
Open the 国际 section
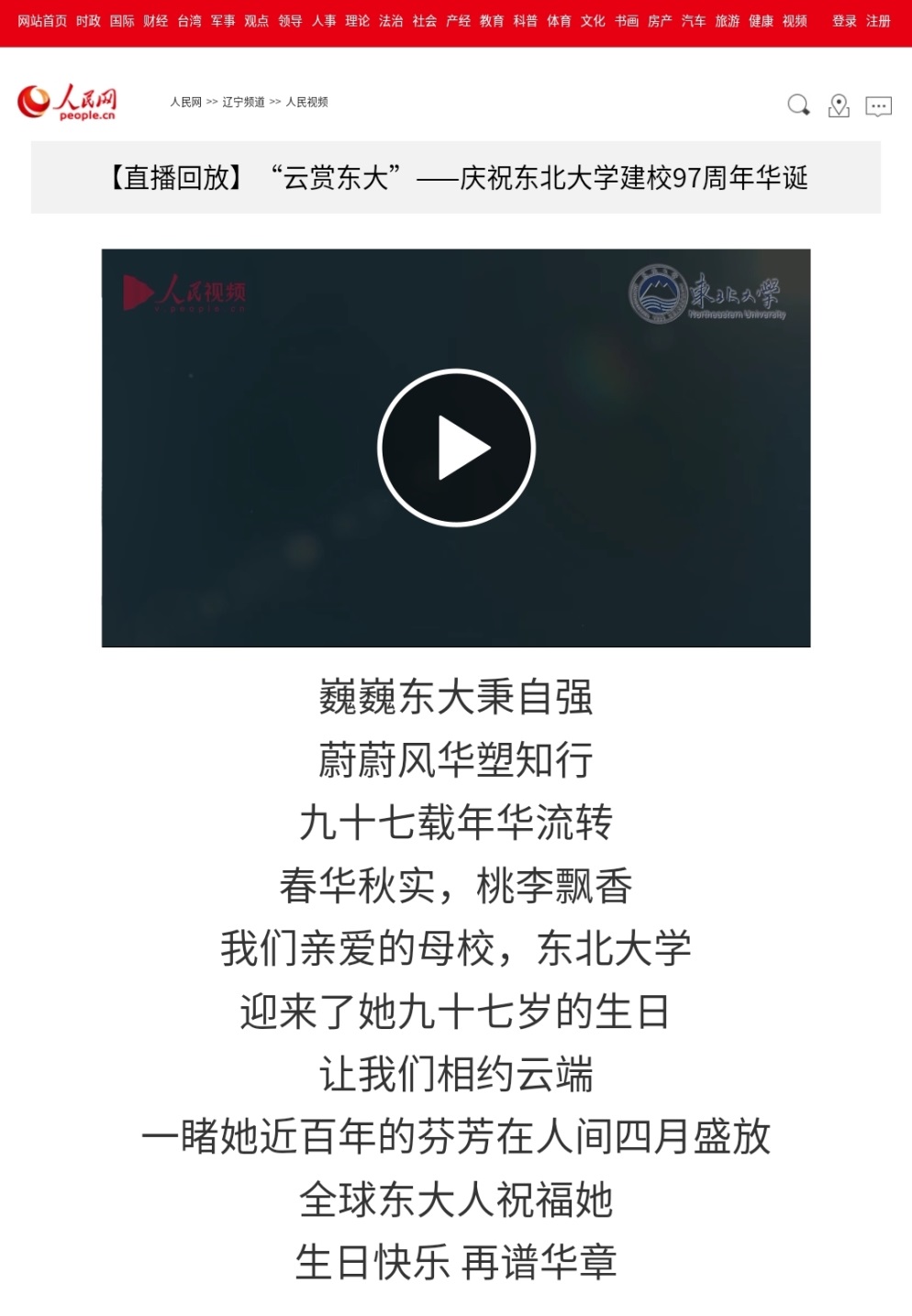pyautogui.click(x=122, y=21)
